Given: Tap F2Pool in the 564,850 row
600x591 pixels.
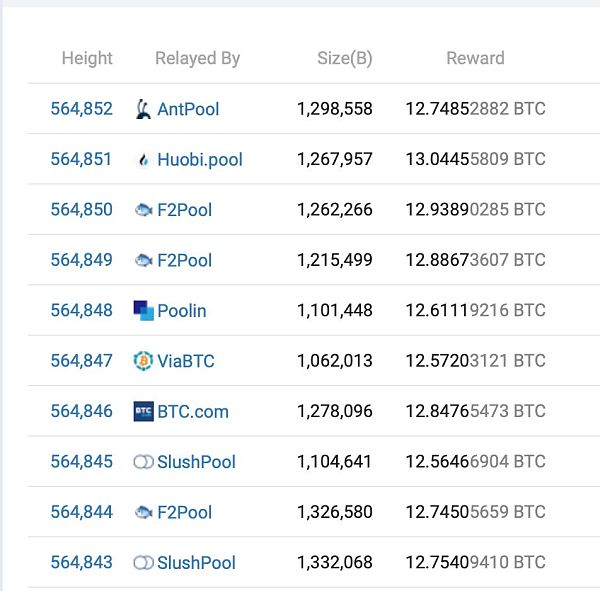Looking at the screenshot, I should (184, 210).
